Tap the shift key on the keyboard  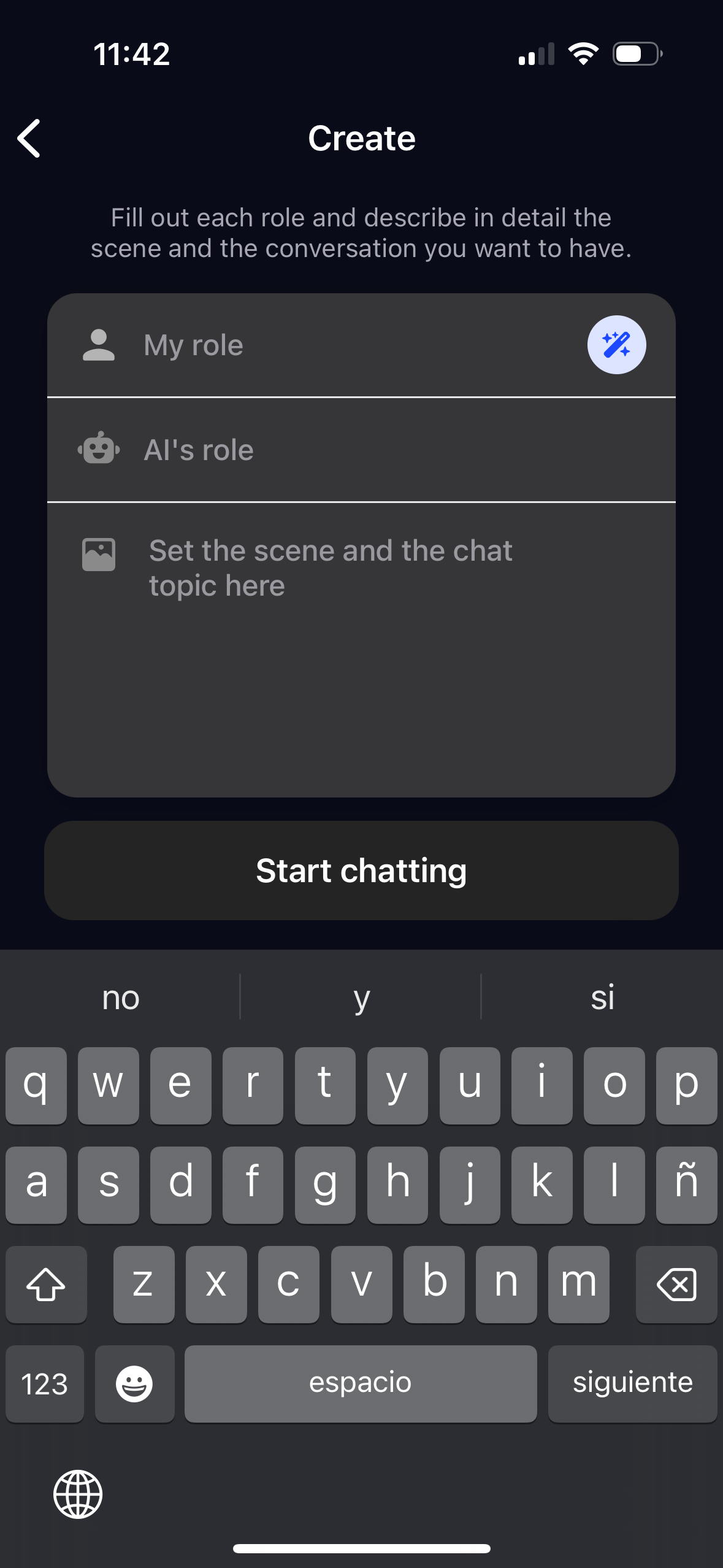46,1284
